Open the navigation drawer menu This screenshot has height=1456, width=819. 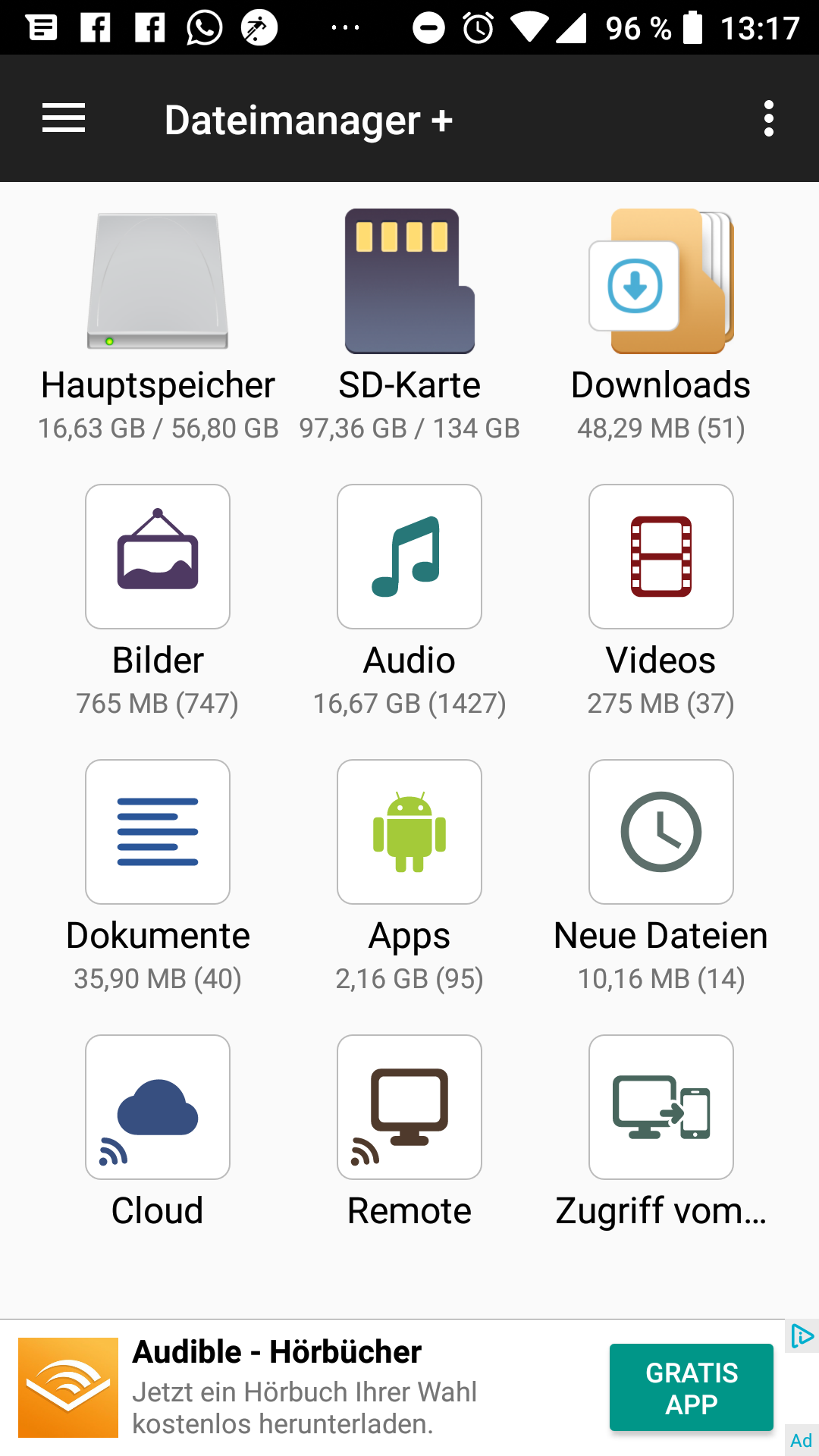[63, 118]
